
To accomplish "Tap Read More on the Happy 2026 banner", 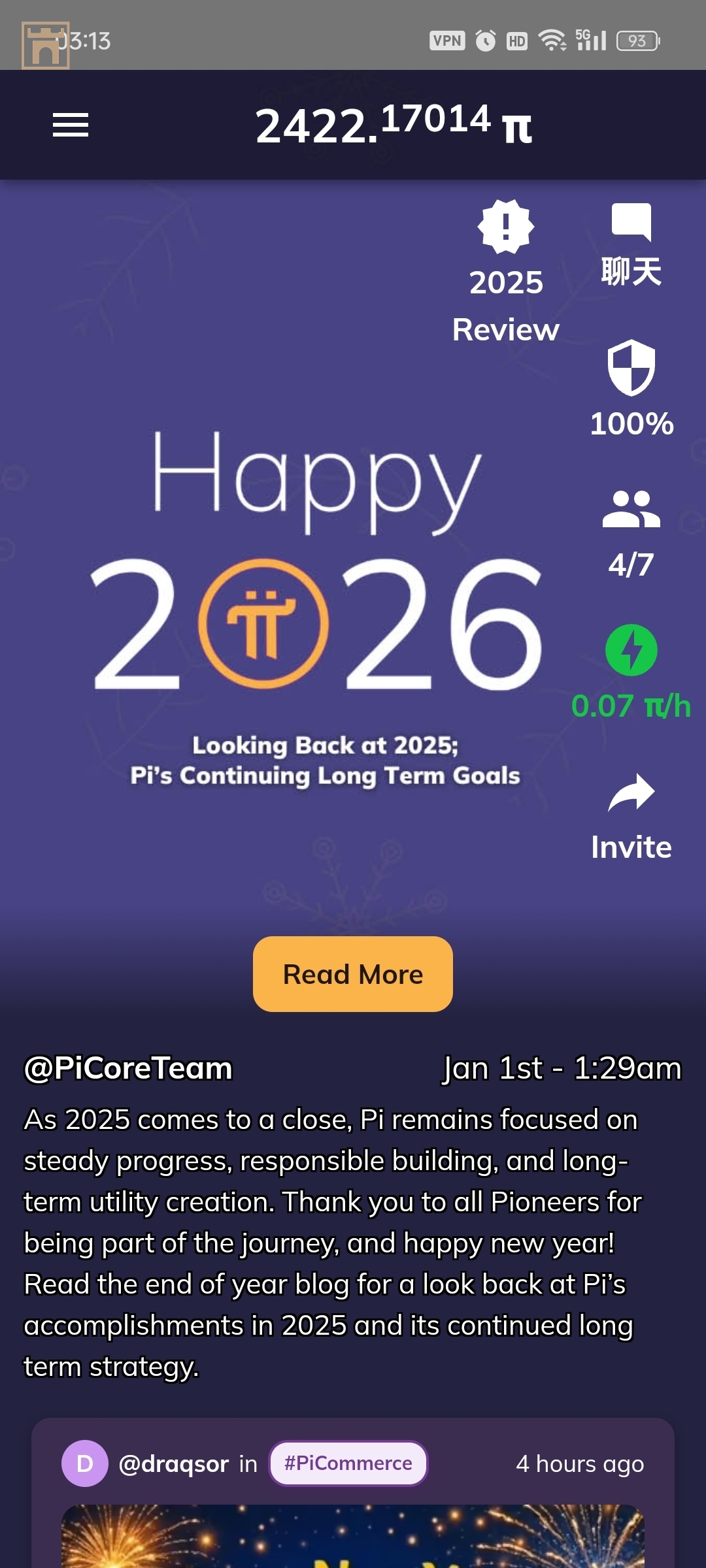I will click(353, 974).
